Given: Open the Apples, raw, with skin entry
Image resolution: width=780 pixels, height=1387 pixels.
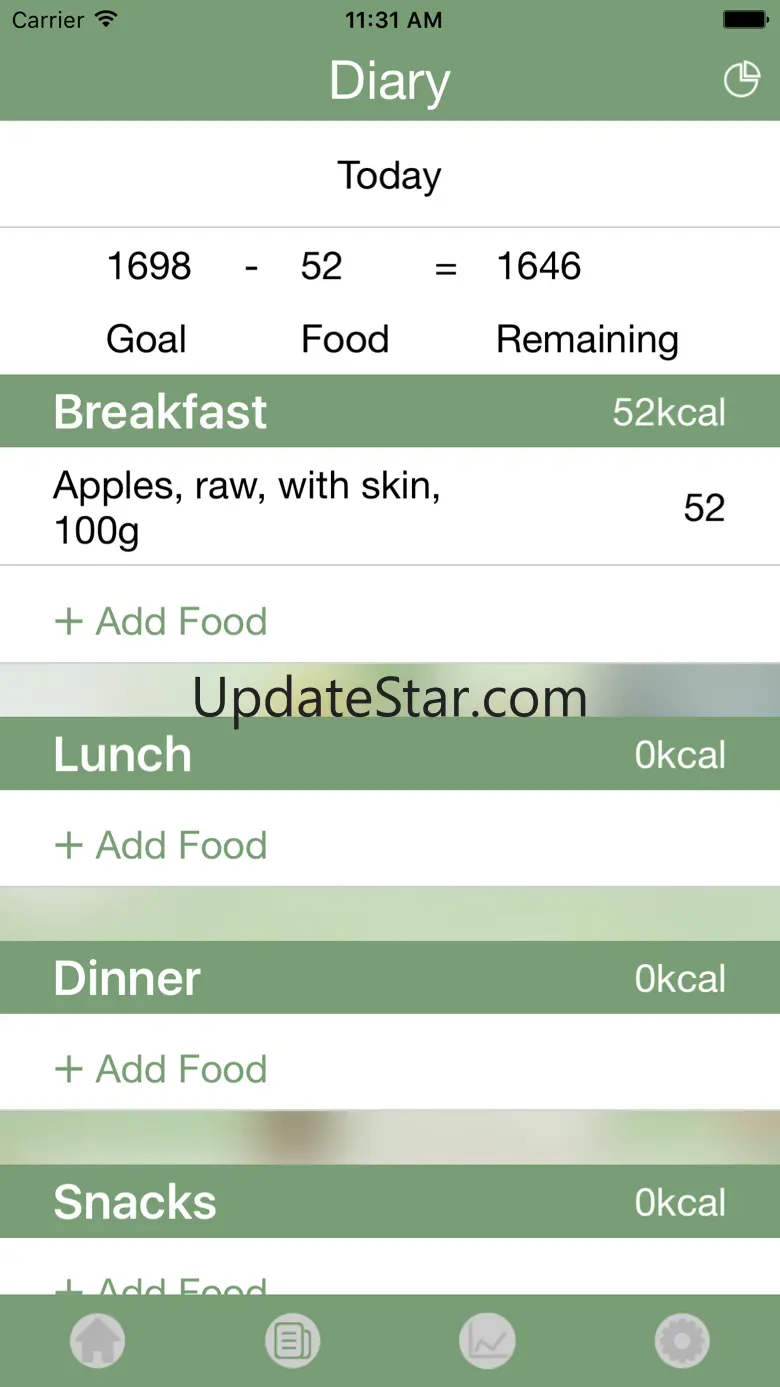Looking at the screenshot, I should click(390, 507).
